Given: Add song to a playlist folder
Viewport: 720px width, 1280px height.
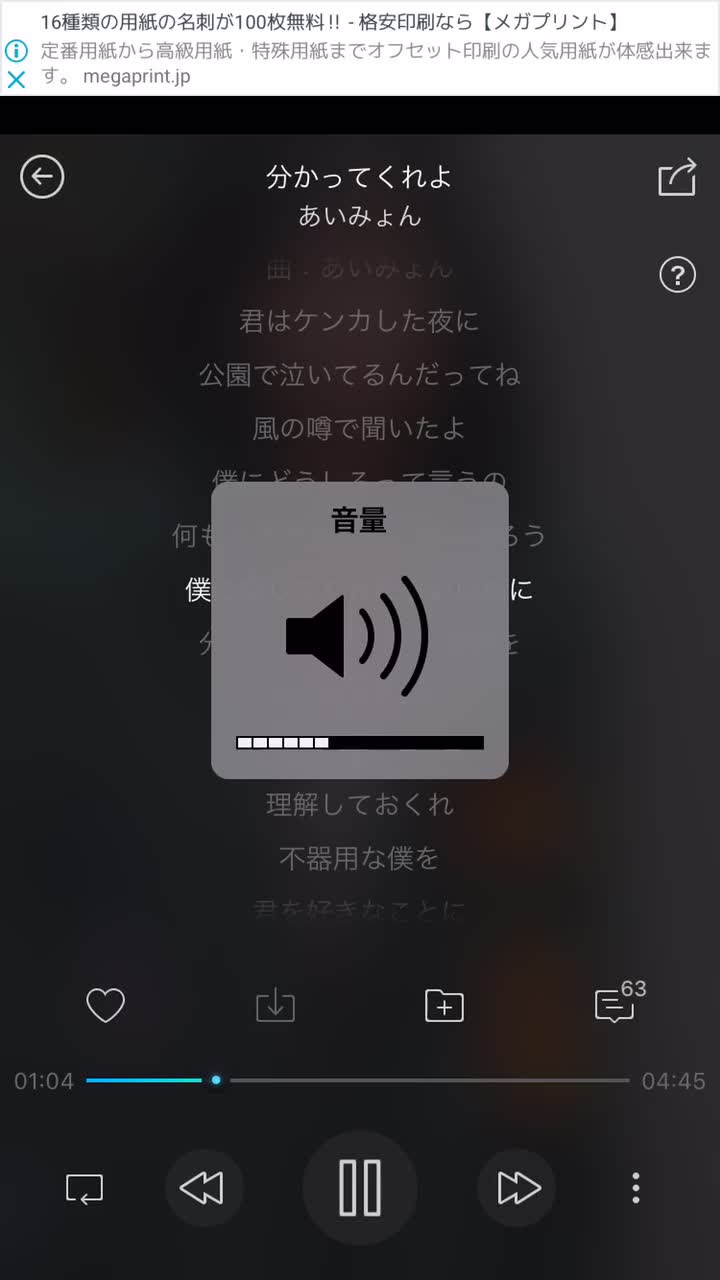Looking at the screenshot, I should pos(444,1005).
